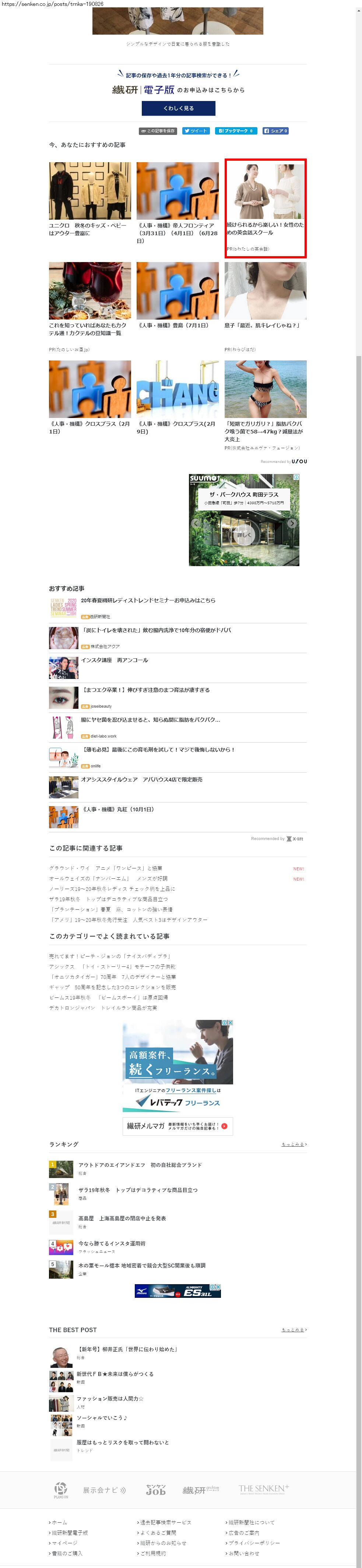The height and width of the screenshot is (1568, 362).
Task: Share the article via ツイート button
Action: tap(196, 131)
